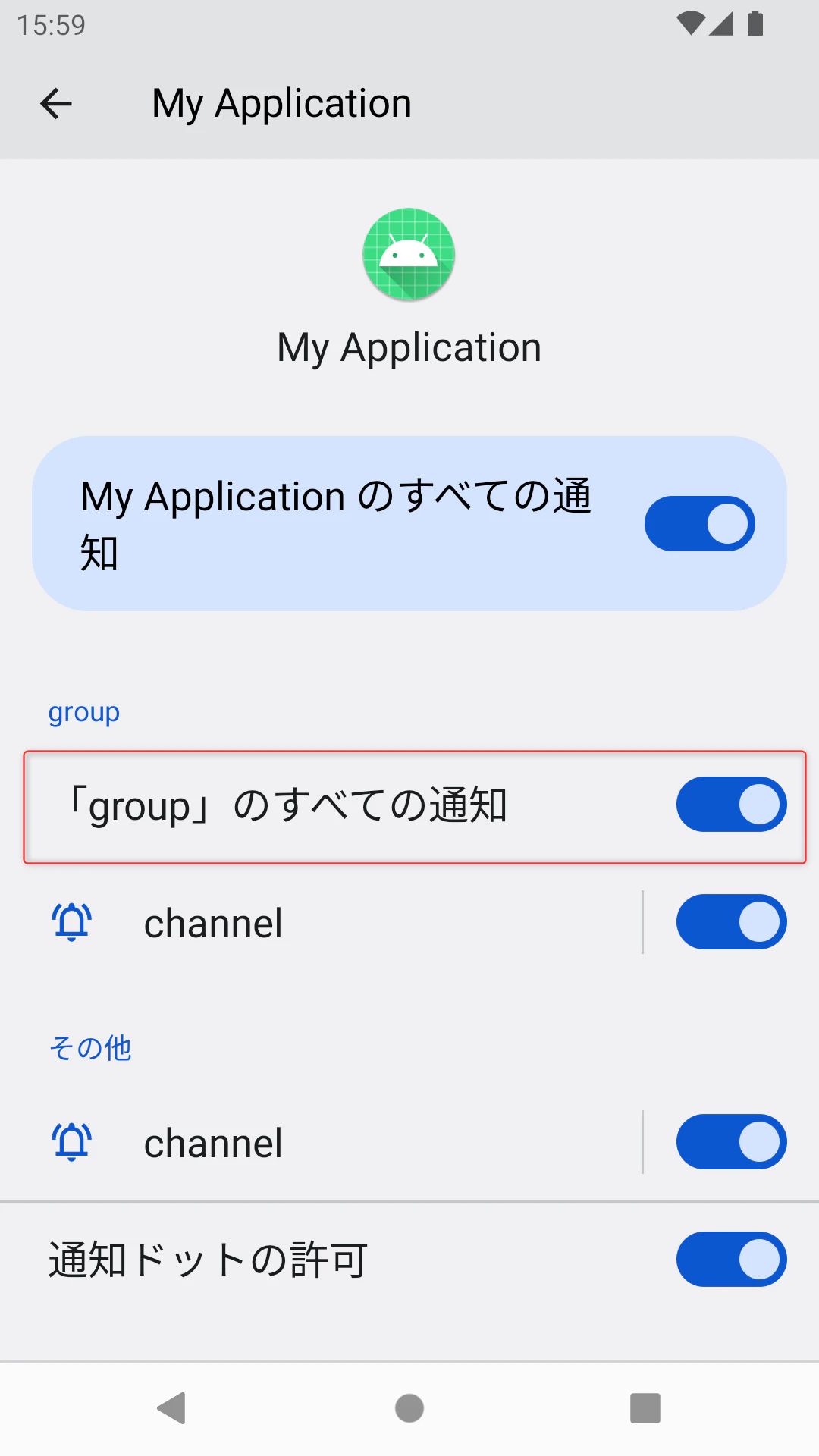The width and height of the screenshot is (819, 1456).
Task: Go back using the app bar arrow
Action: (56, 104)
